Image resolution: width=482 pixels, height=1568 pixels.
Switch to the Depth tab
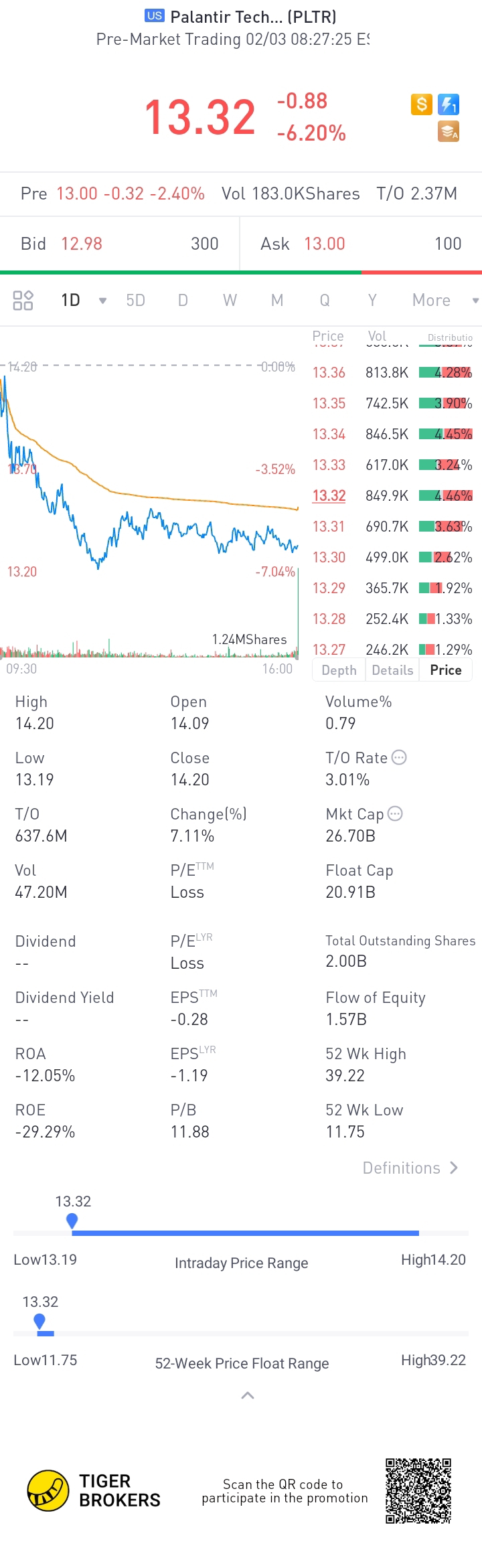coord(339,670)
